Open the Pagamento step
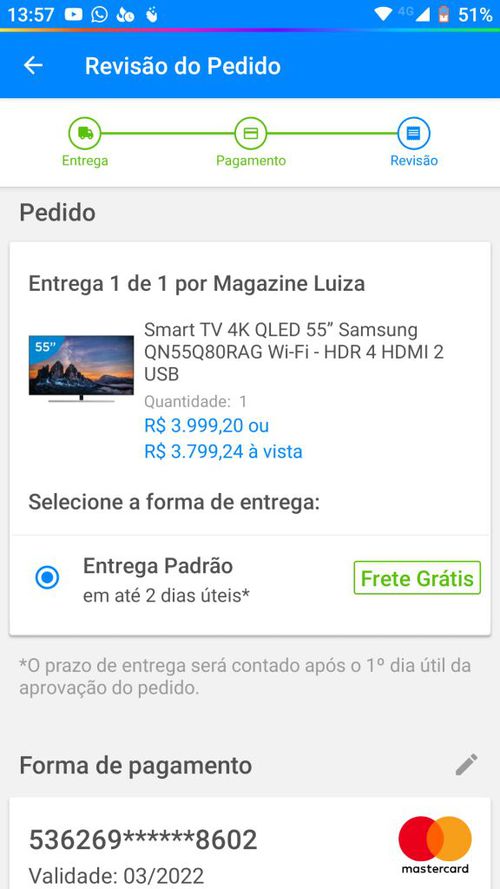The height and width of the screenshot is (889, 500). click(x=251, y=143)
